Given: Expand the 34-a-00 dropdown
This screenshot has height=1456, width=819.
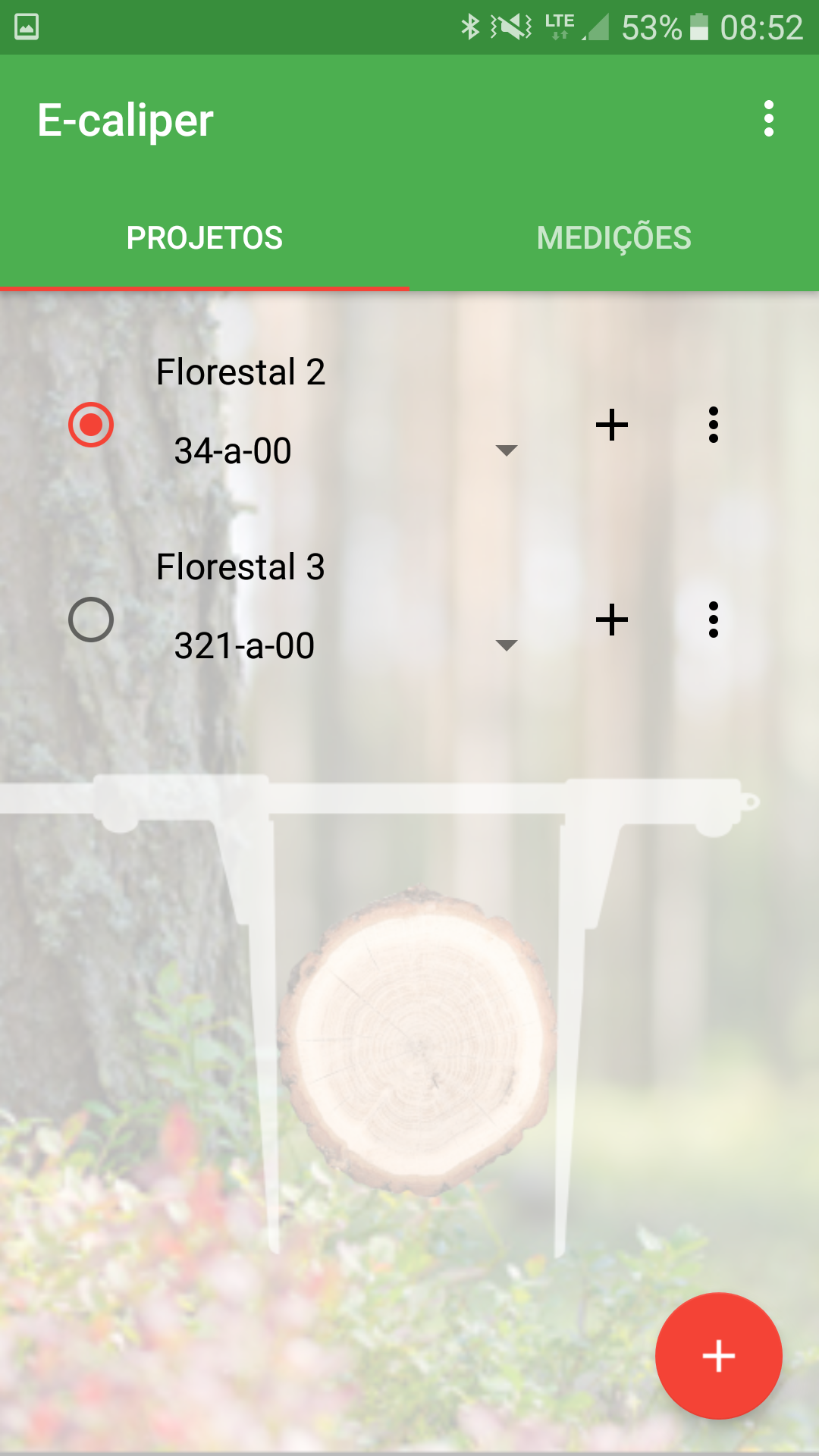Looking at the screenshot, I should 505,450.
